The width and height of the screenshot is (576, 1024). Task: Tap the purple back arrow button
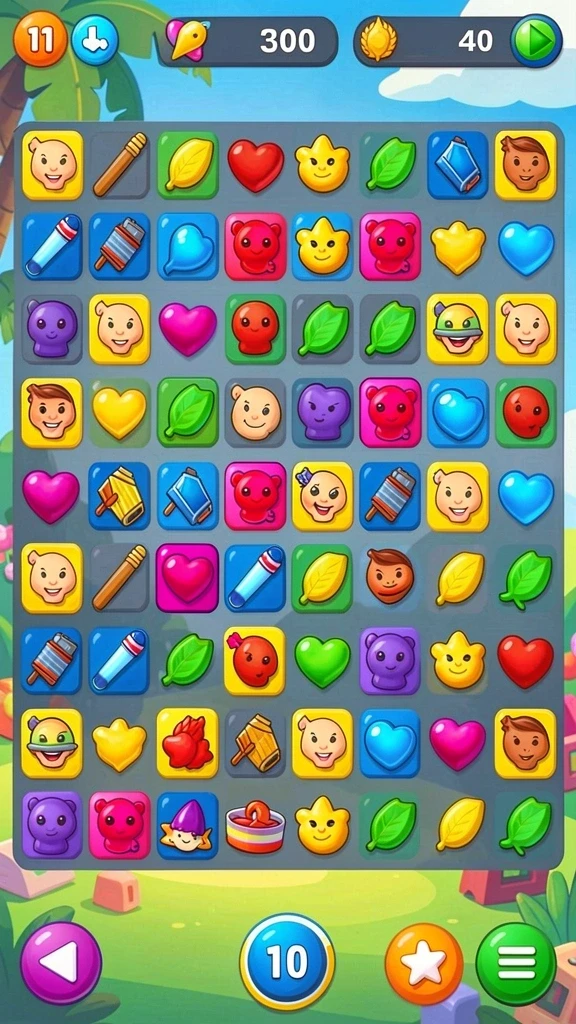(x=61, y=963)
